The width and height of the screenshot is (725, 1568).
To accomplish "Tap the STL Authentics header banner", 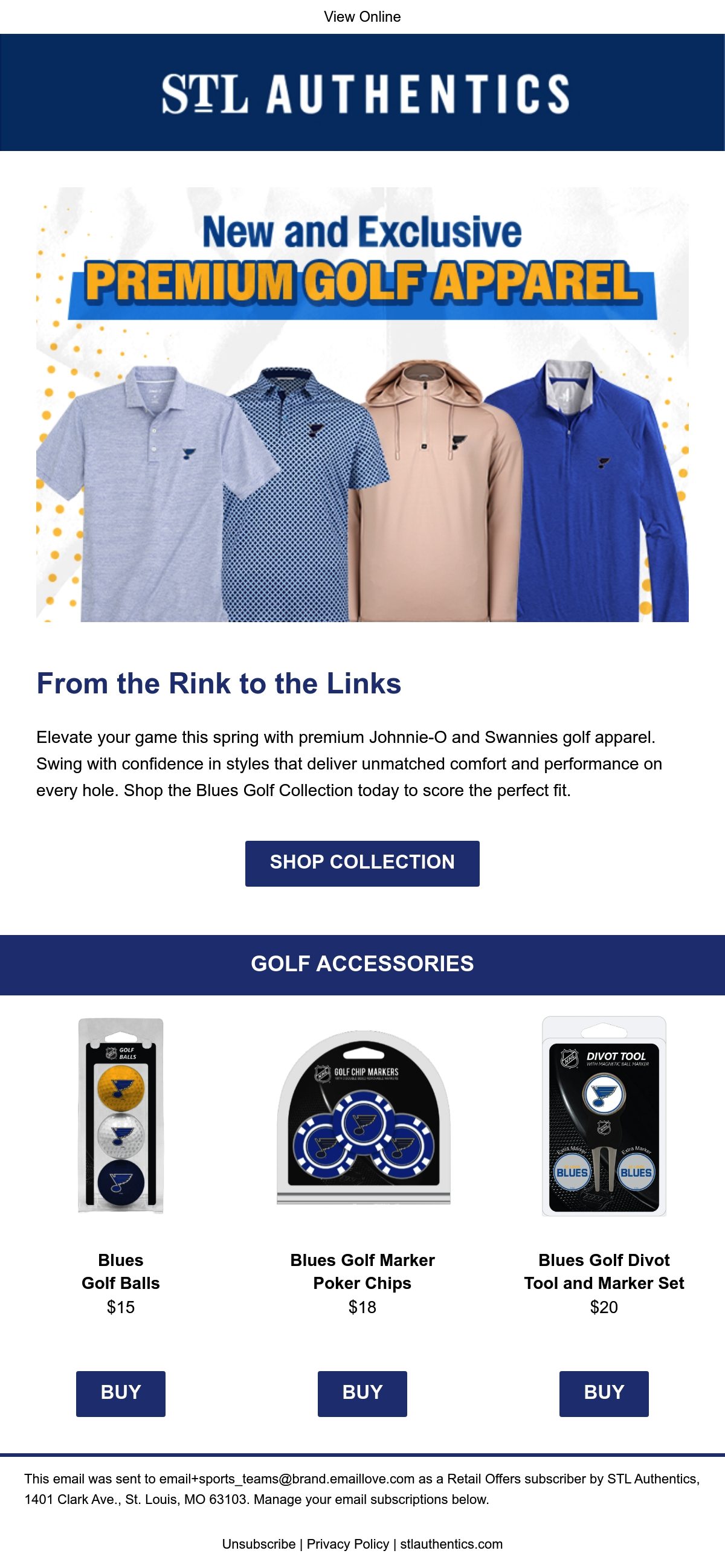I will [362, 92].
